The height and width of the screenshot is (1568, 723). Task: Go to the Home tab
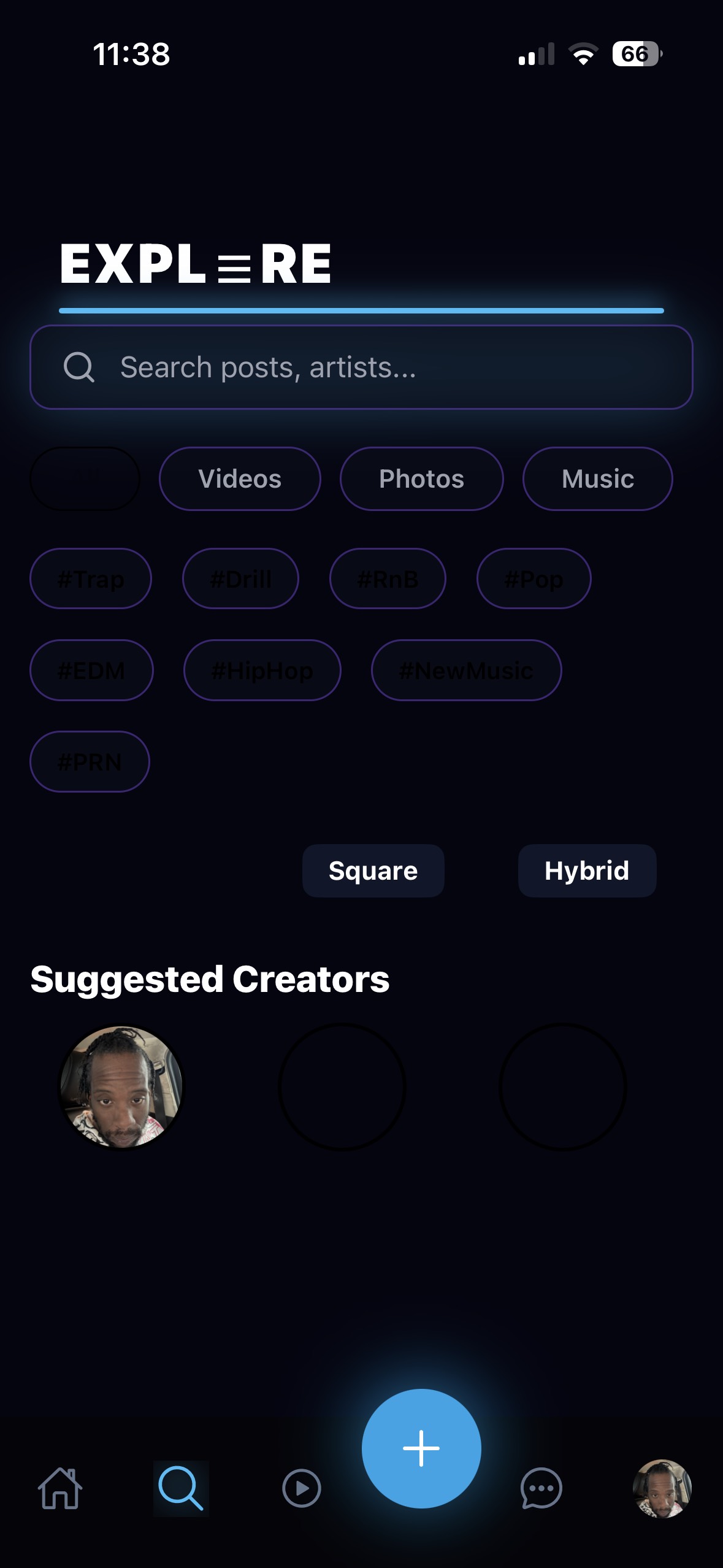[x=60, y=1488]
